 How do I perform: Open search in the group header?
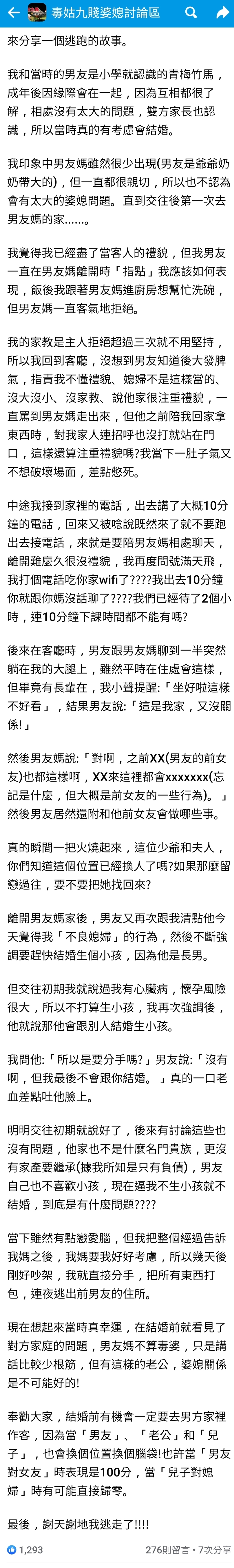(x=191, y=13)
